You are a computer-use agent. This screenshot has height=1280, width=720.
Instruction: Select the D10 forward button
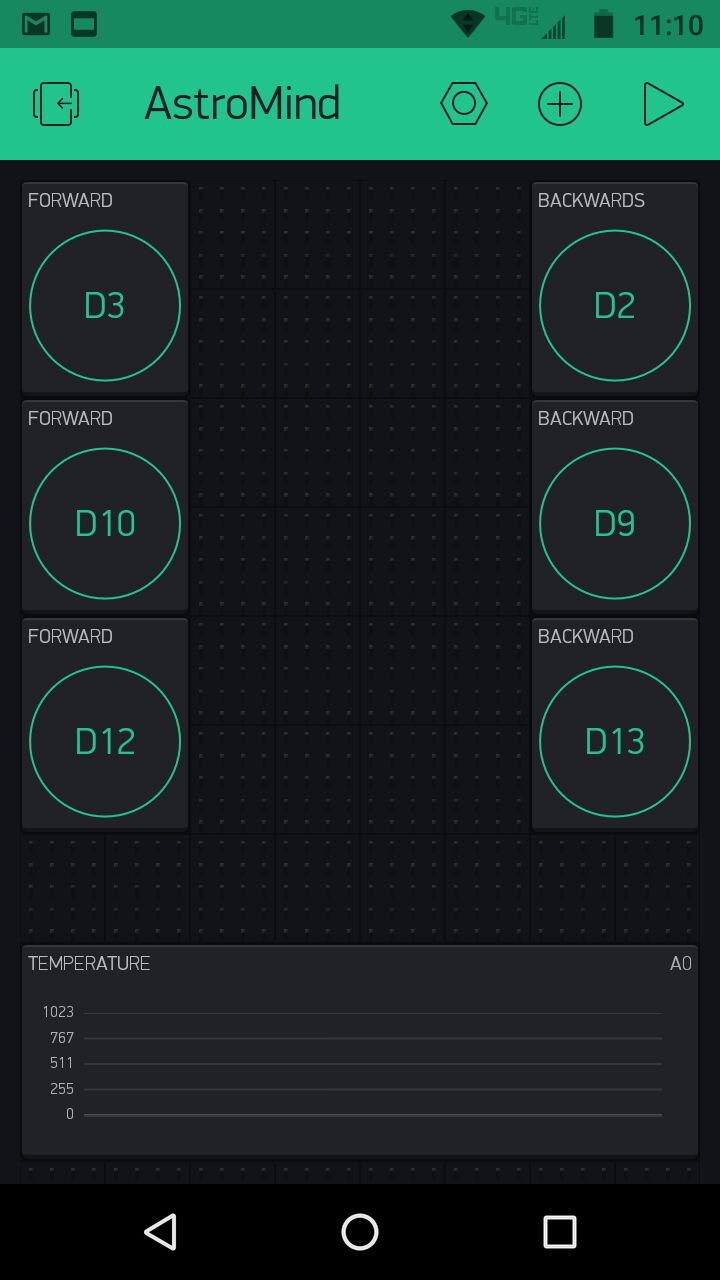[105, 523]
